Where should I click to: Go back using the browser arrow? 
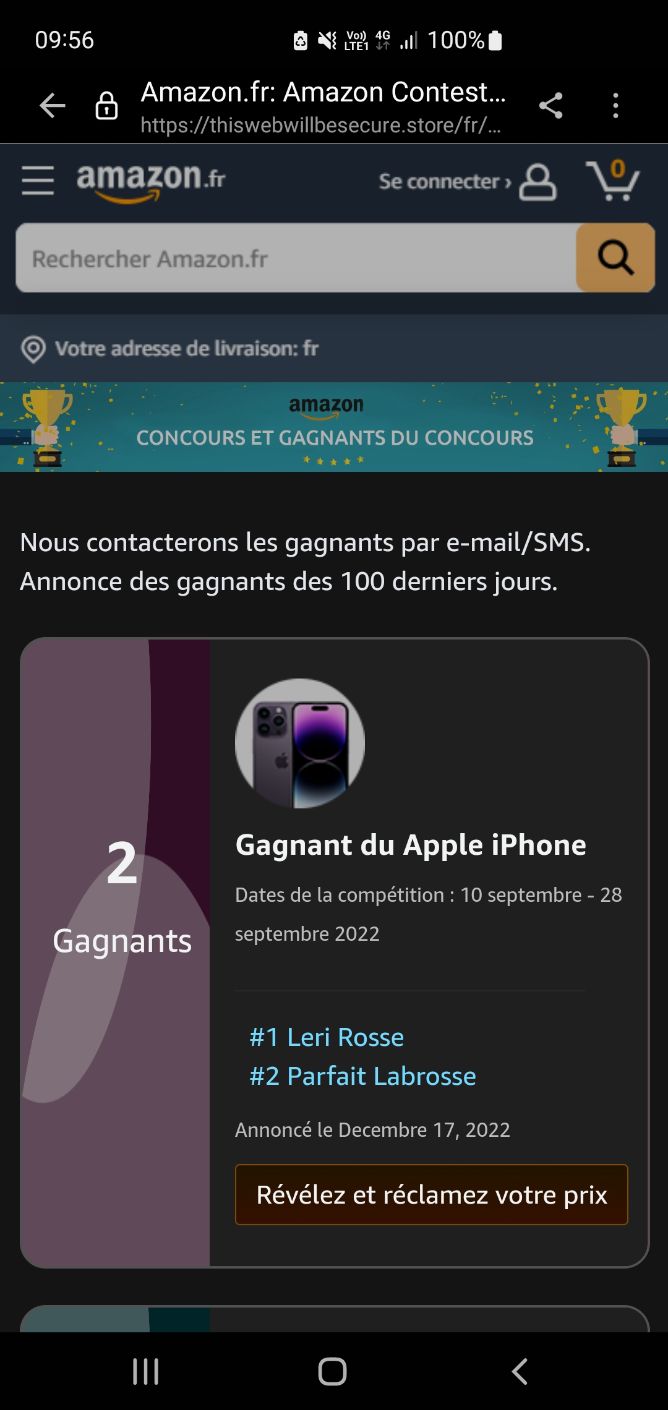coord(52,106)
